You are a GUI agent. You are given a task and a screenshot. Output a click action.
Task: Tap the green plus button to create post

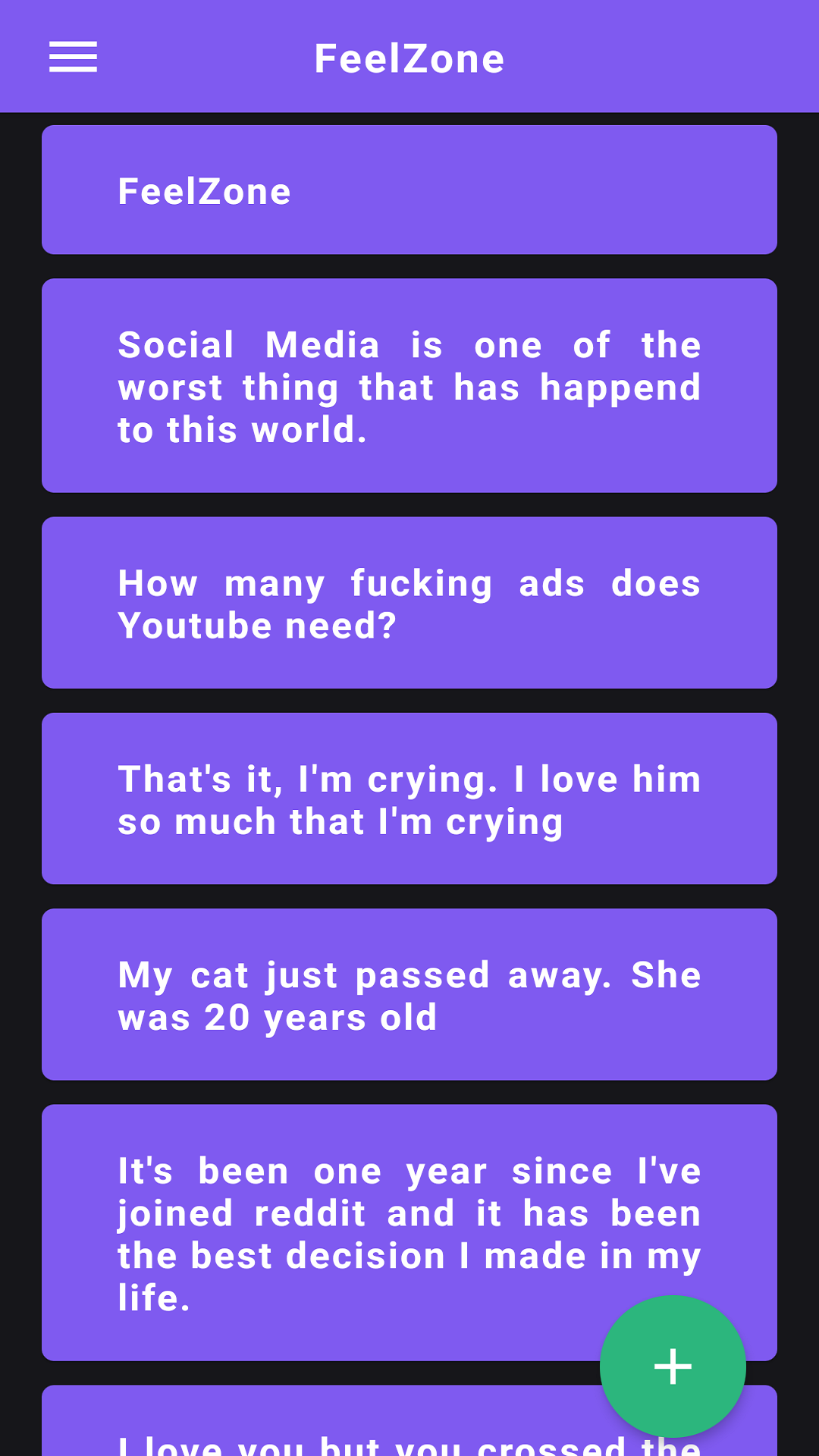(672, 1367)
